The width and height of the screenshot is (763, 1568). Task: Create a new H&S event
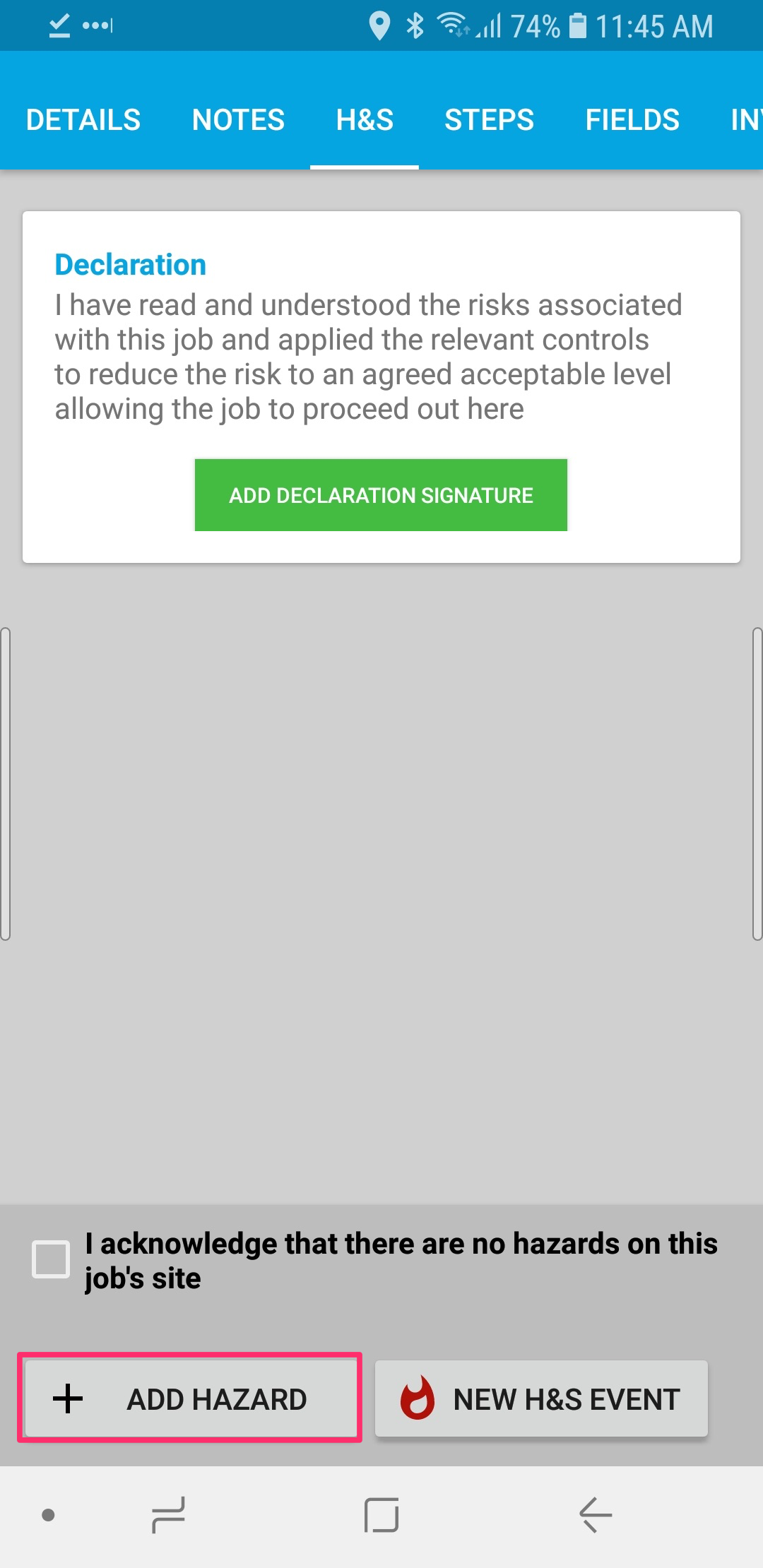click(x=541, y=1398)
